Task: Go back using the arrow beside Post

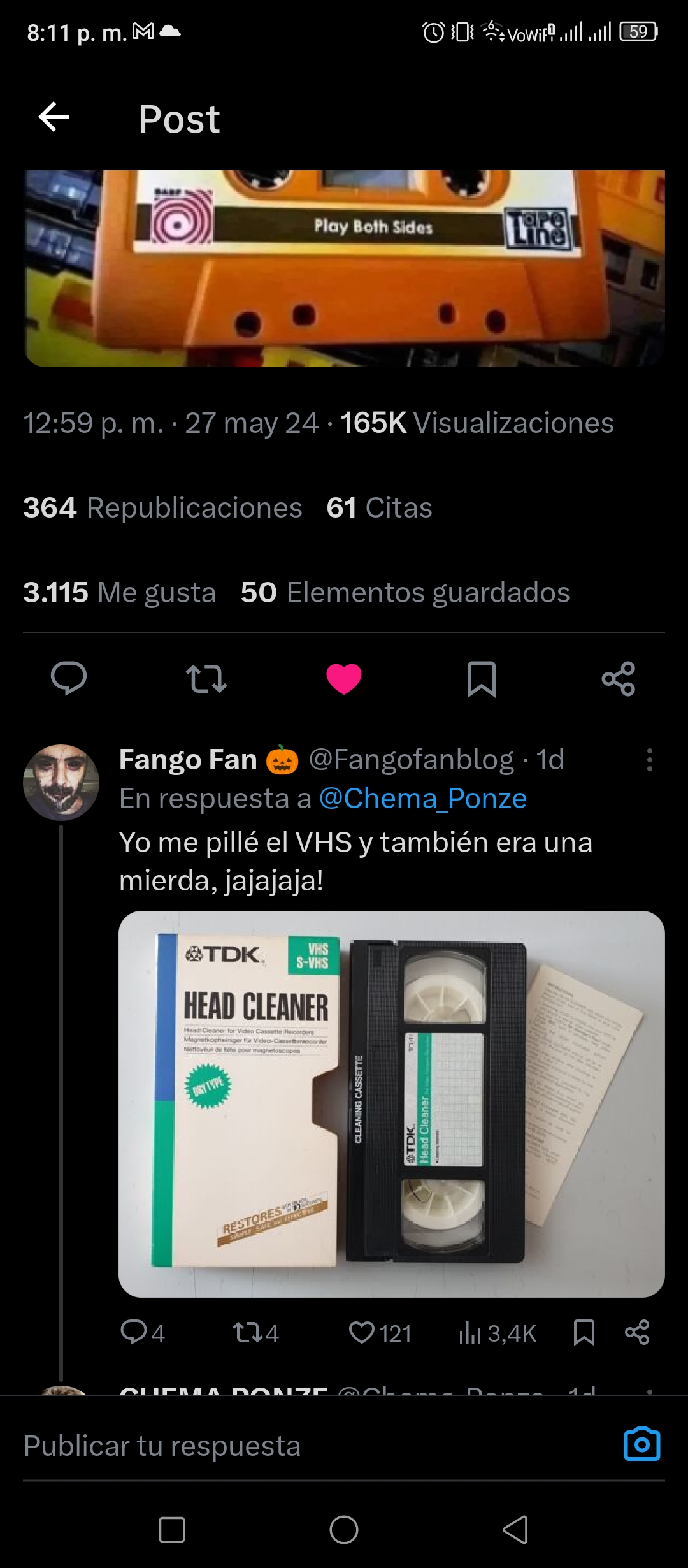Action: (54, 117)
